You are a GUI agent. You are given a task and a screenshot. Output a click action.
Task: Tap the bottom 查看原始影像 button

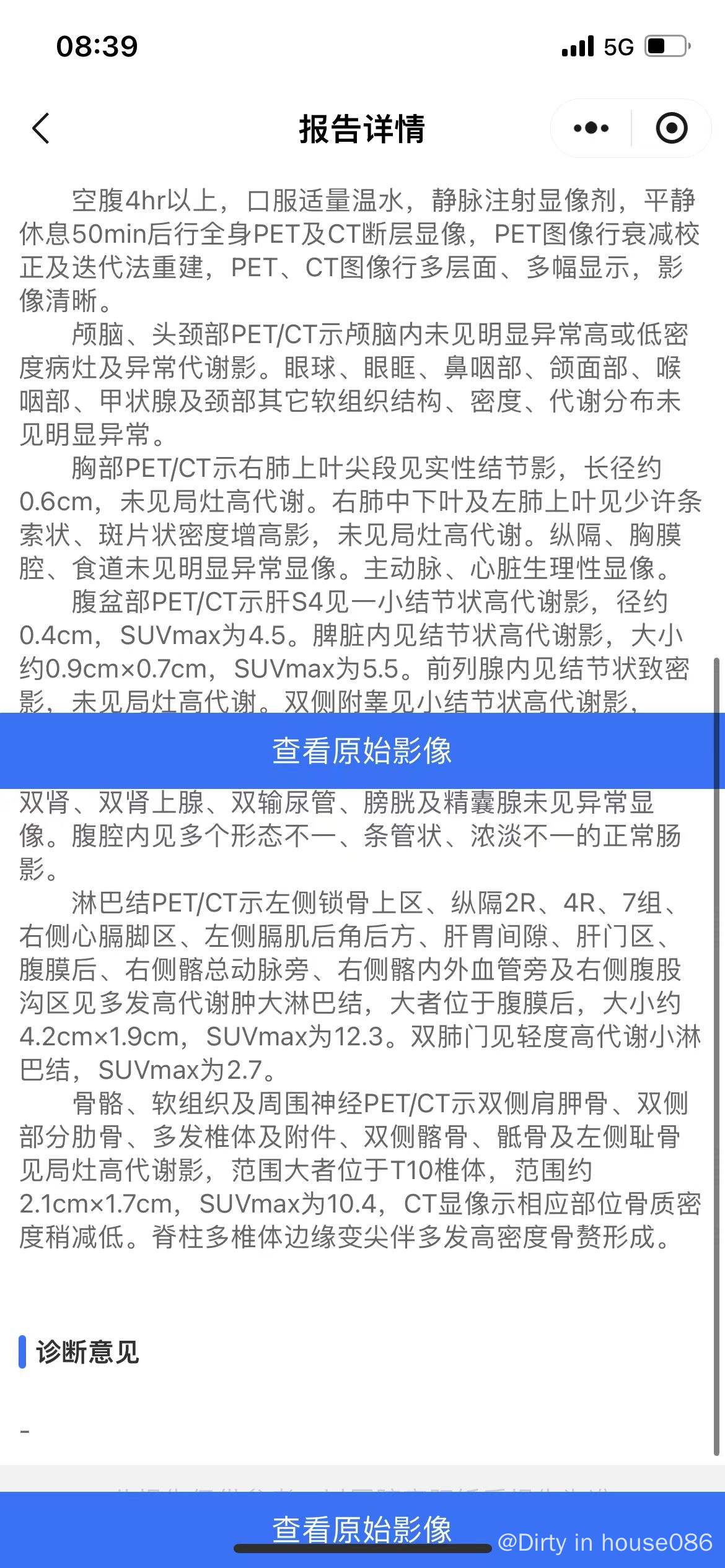[x=362, y=1527]
